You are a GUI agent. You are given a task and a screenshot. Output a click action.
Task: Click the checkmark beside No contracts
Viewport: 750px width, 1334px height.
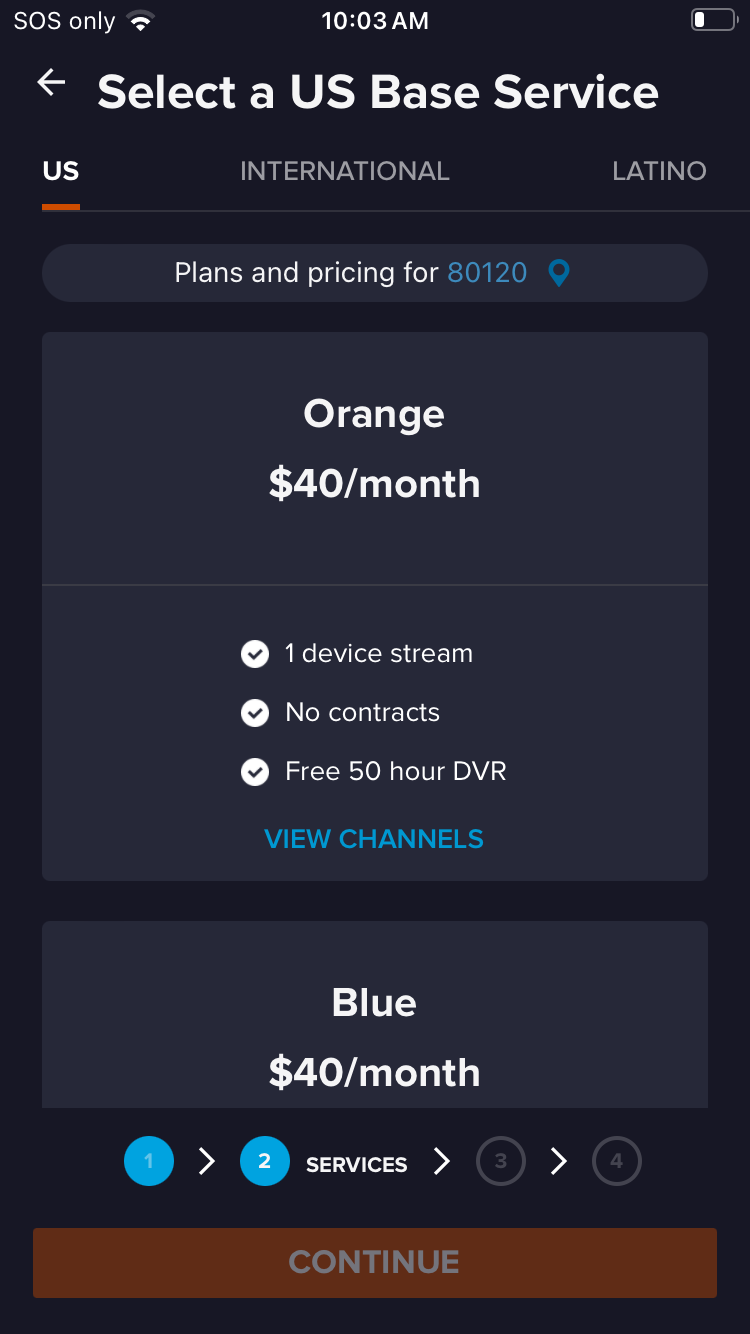(x=255, y=712)
